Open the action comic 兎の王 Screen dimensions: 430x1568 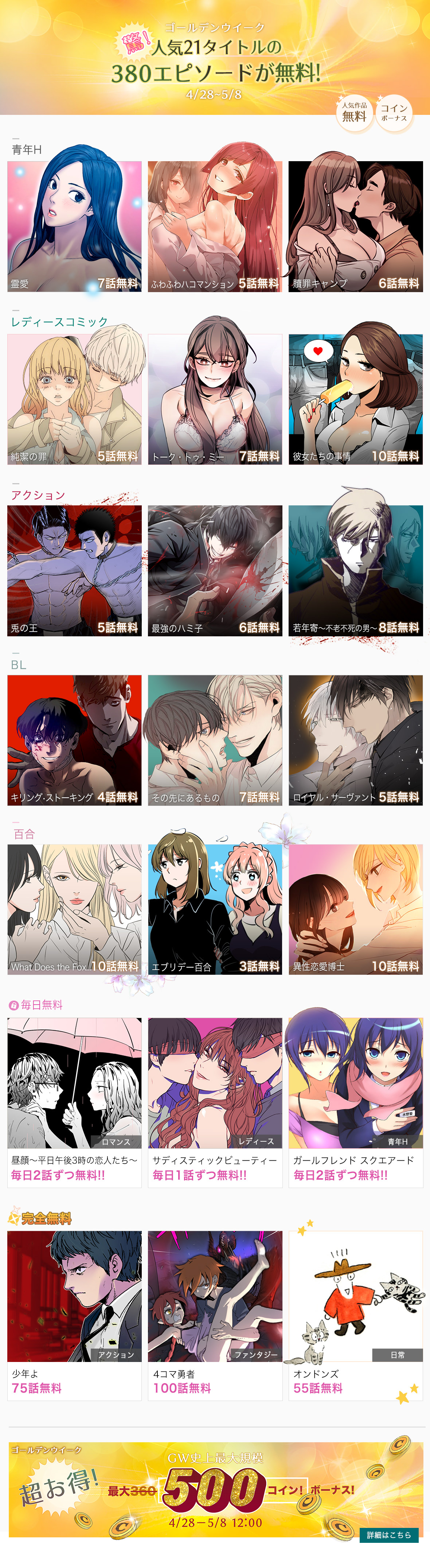[74, 570]
